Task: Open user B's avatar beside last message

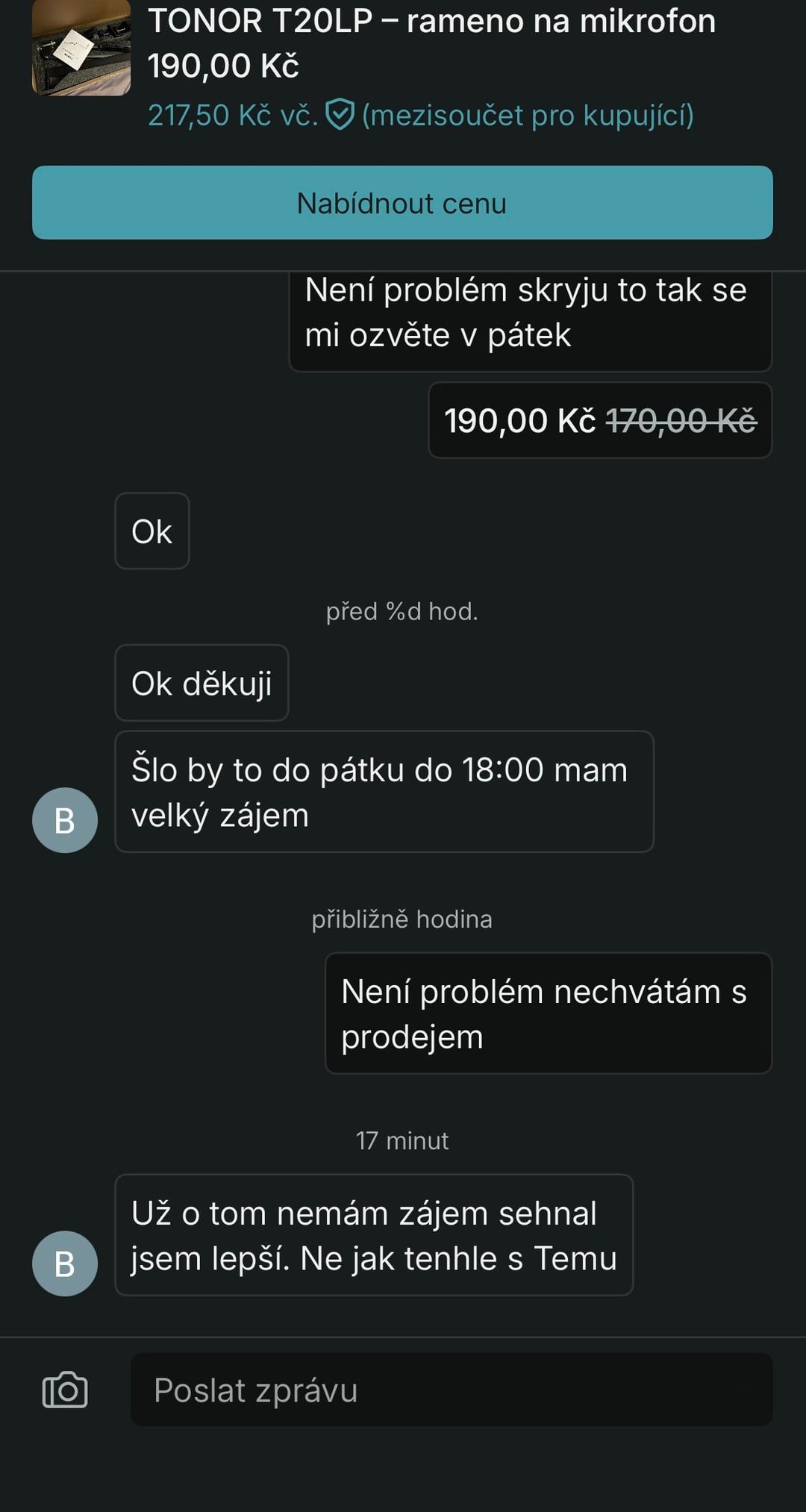Action: (x=65, y=1263)
